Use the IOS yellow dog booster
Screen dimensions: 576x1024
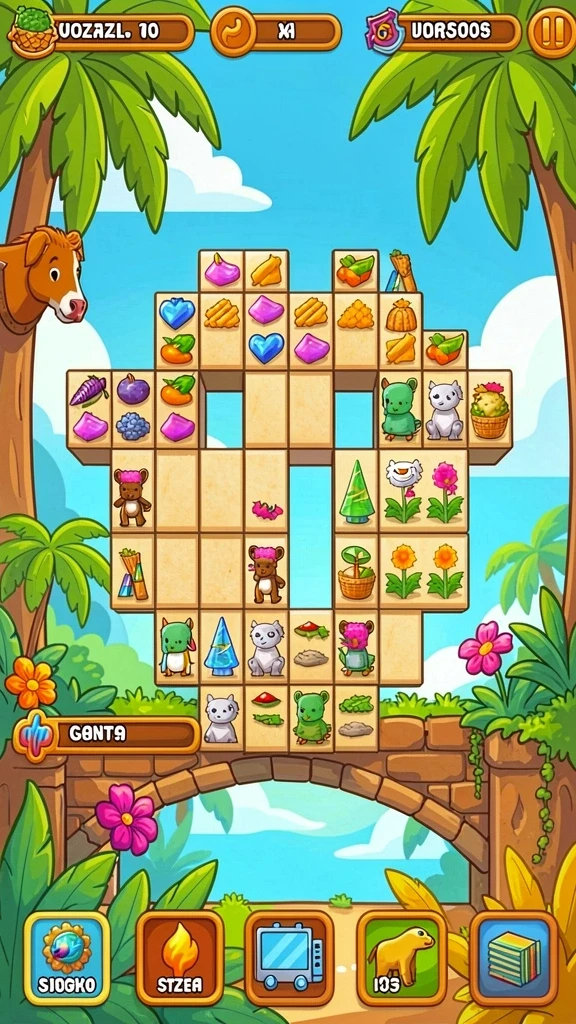tap(401, 958)
